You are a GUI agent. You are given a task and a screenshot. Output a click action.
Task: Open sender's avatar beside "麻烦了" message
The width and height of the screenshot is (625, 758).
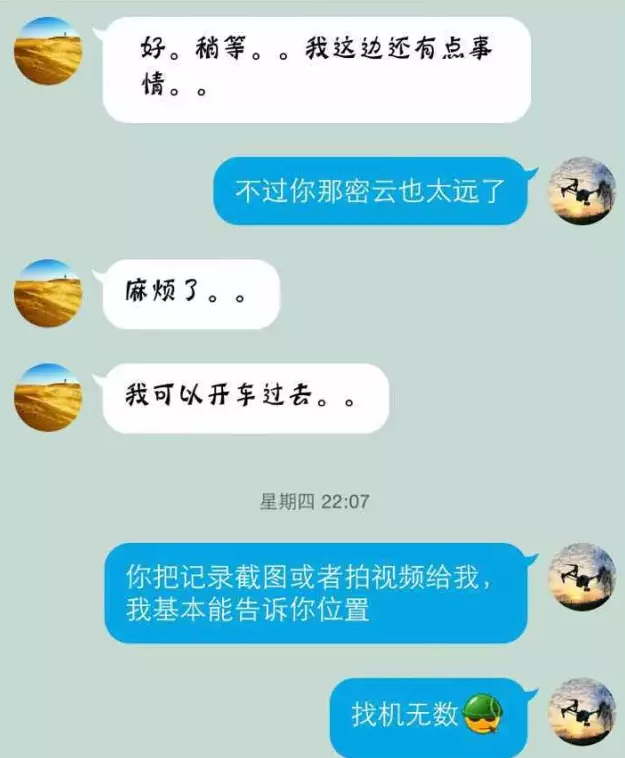click(x=47, y=294)
